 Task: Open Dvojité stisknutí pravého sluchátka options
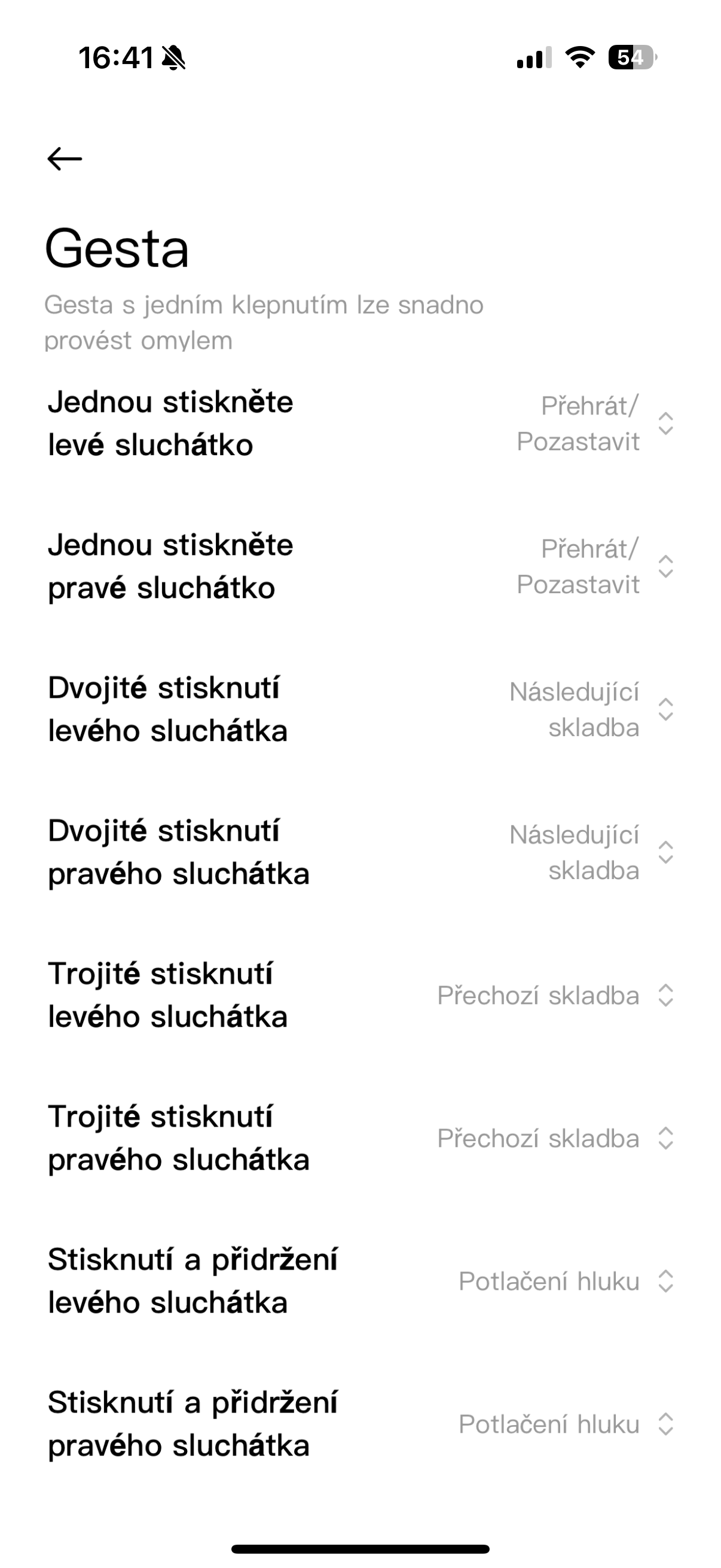665,853
